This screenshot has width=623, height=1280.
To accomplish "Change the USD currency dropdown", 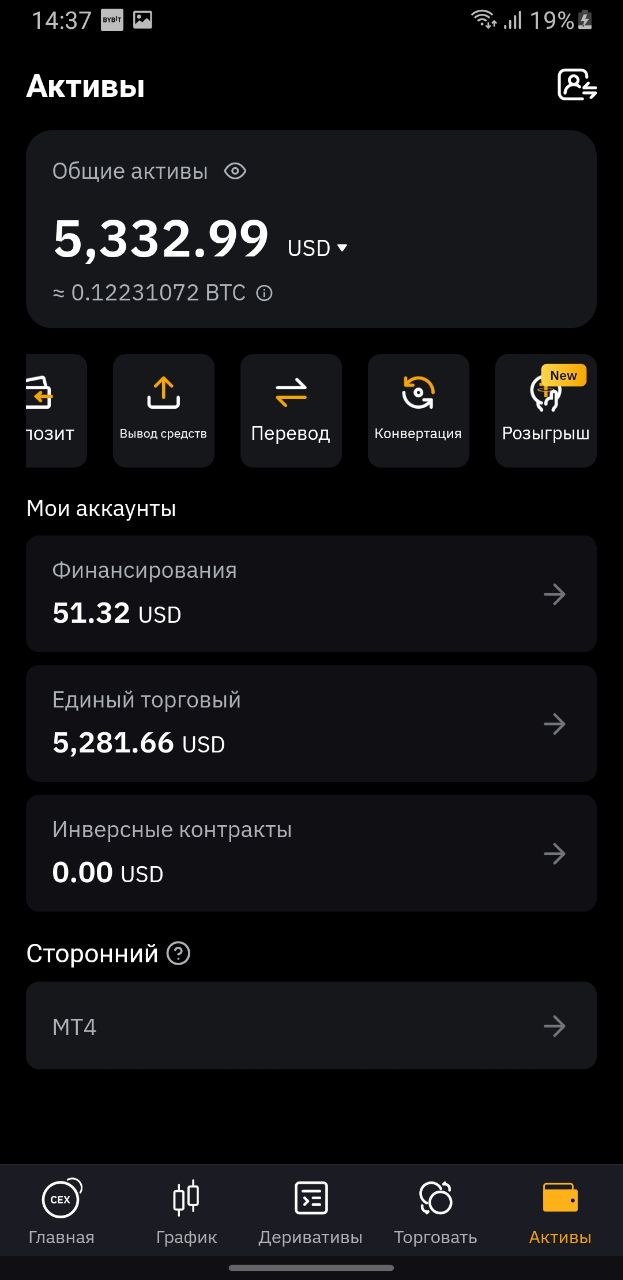I will [x=317, y=248].
